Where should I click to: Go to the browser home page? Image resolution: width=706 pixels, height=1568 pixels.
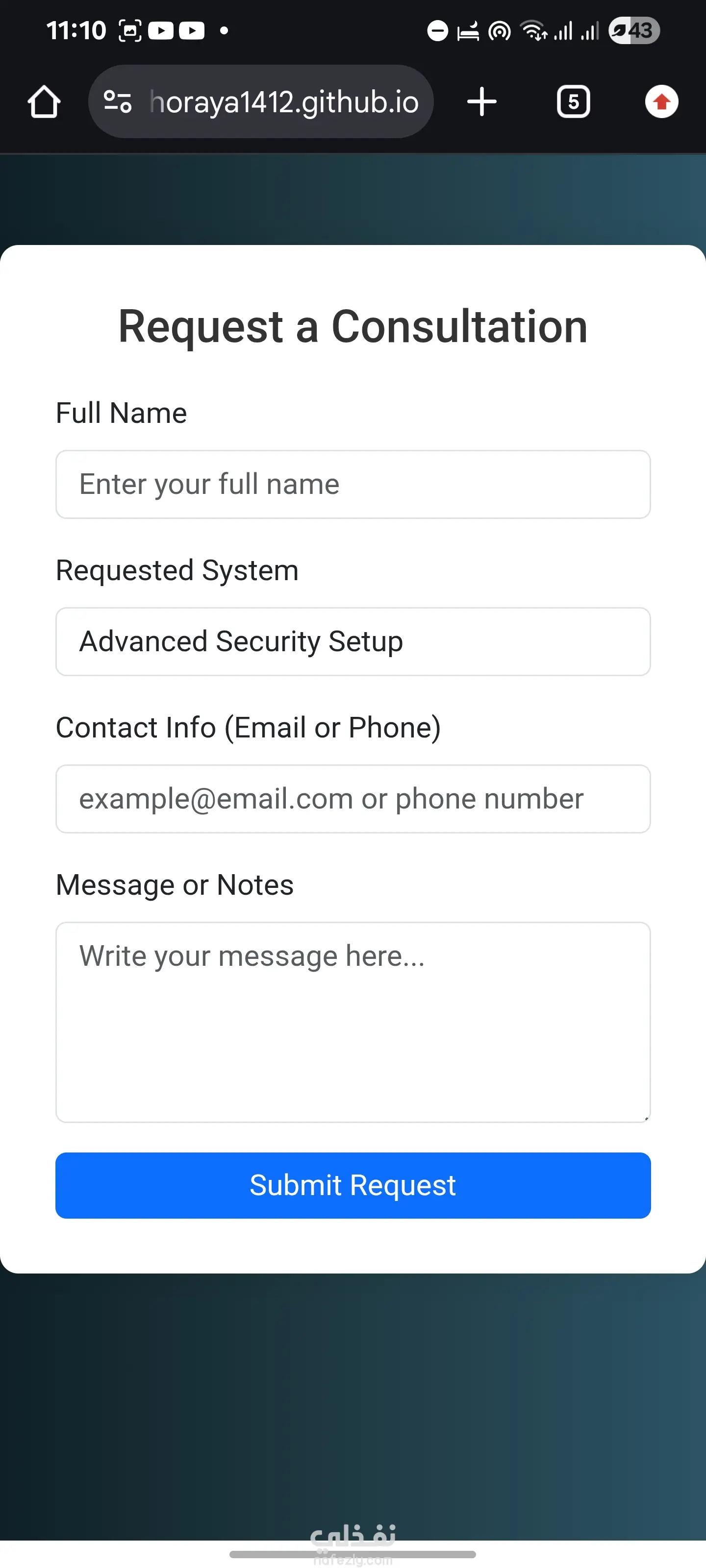point(44,101)
